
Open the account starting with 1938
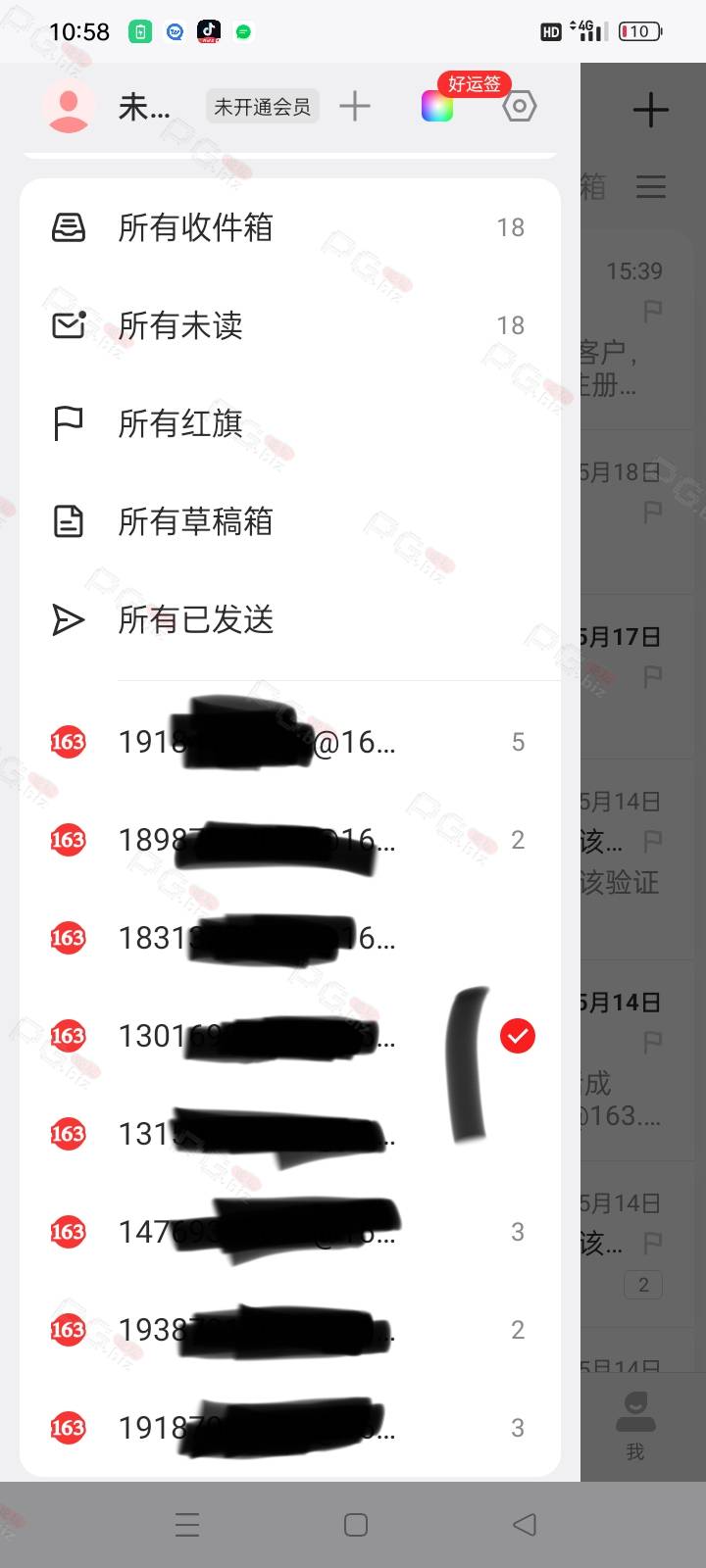click(x=290, y=1330)
